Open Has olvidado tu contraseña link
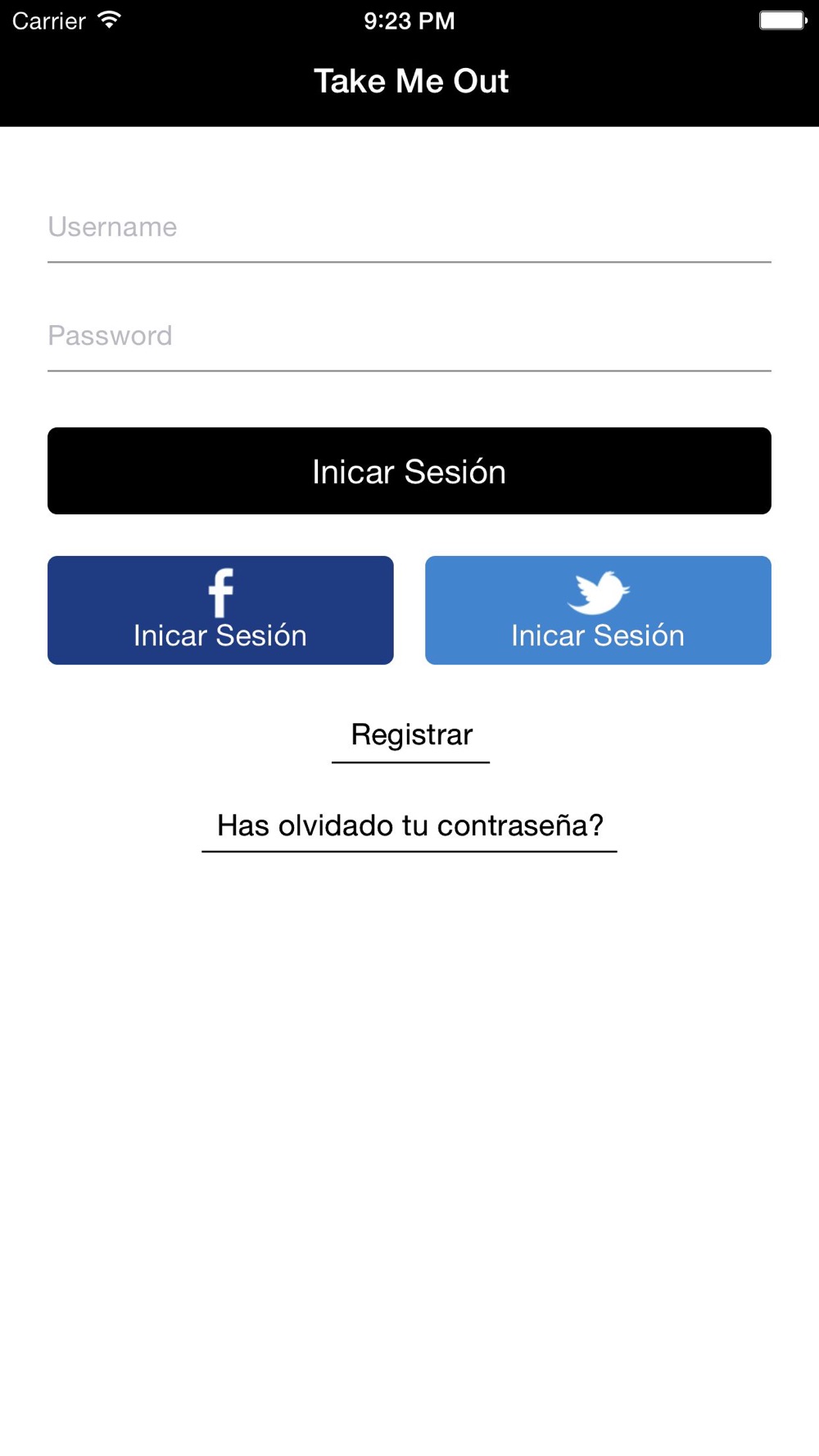 409,826
